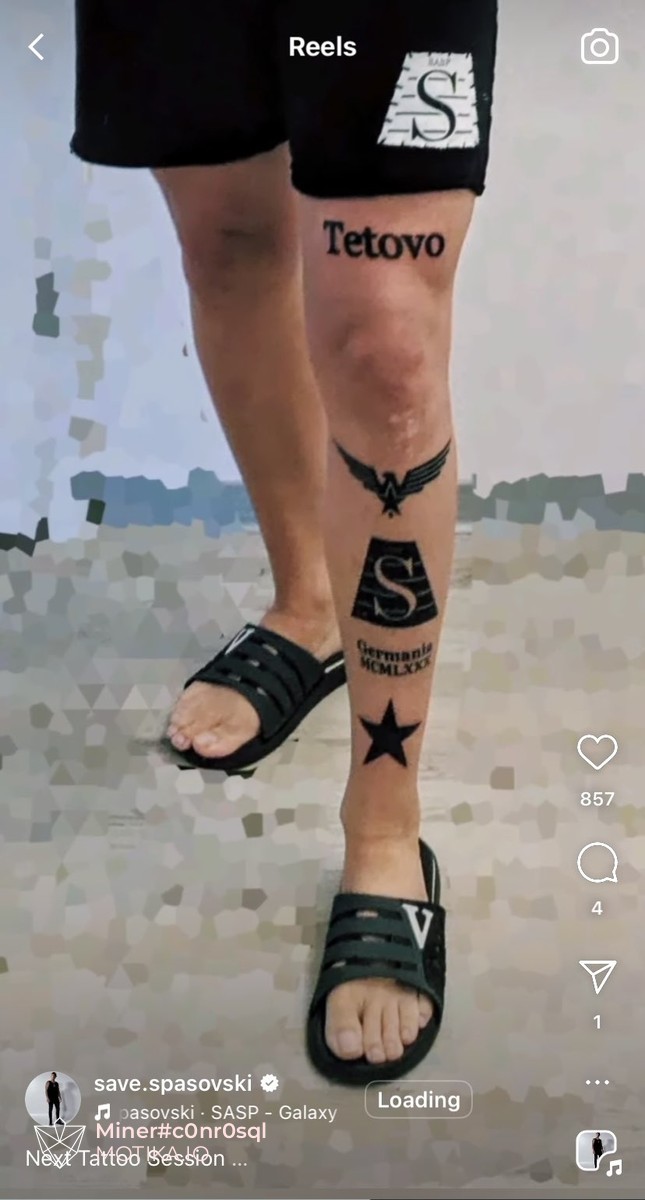Open the audio thumbnail for SASP - Galaxy
The image size is (645, 1200).
598,1152
